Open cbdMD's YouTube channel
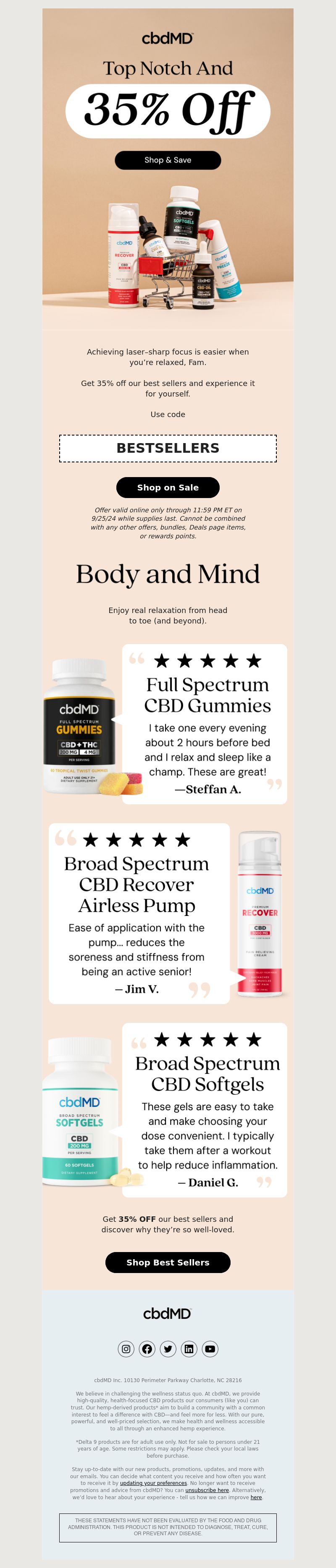The height and width of the screenshot is (1568, 336). [x=210, y=1349]
